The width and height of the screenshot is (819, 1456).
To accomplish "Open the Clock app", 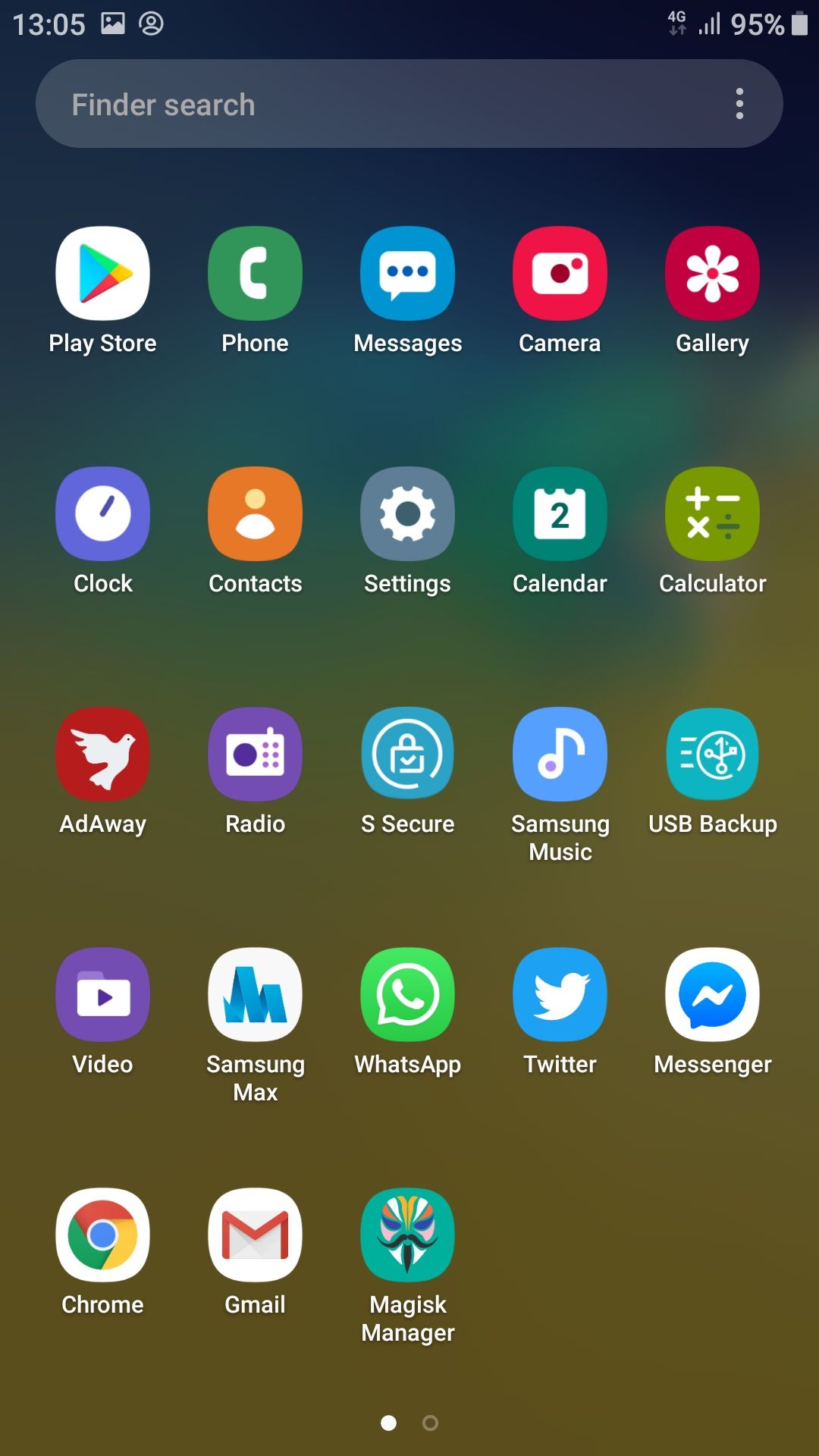I will click(x=102, y=514).
